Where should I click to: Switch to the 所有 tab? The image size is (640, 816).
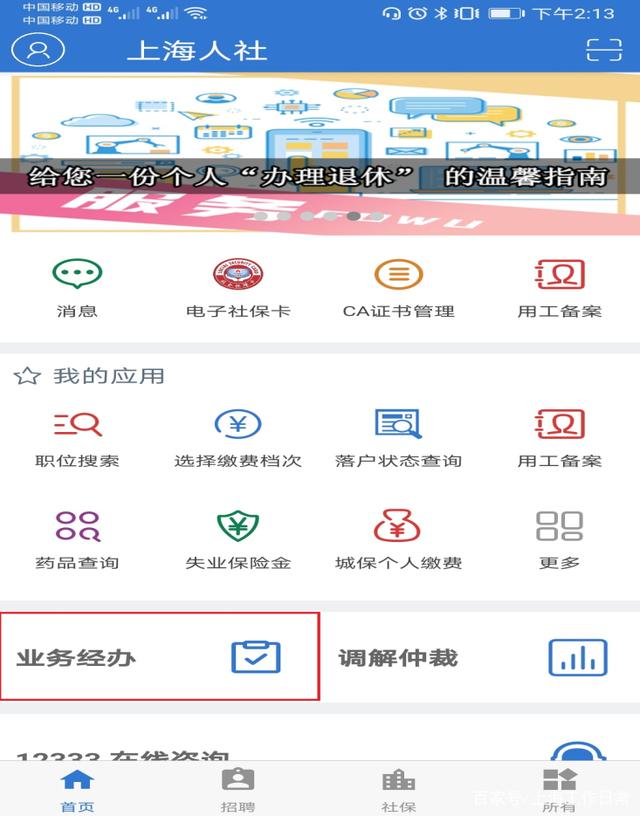click(559, 789)
